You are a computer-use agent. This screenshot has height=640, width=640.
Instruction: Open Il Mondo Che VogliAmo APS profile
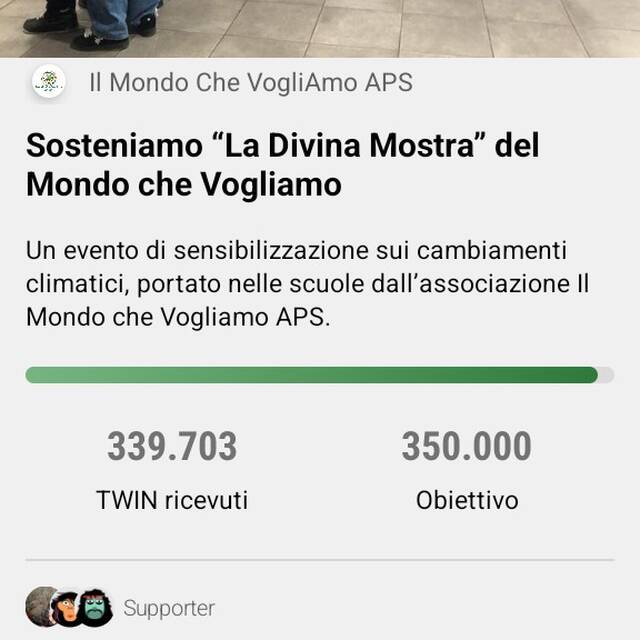249,83
